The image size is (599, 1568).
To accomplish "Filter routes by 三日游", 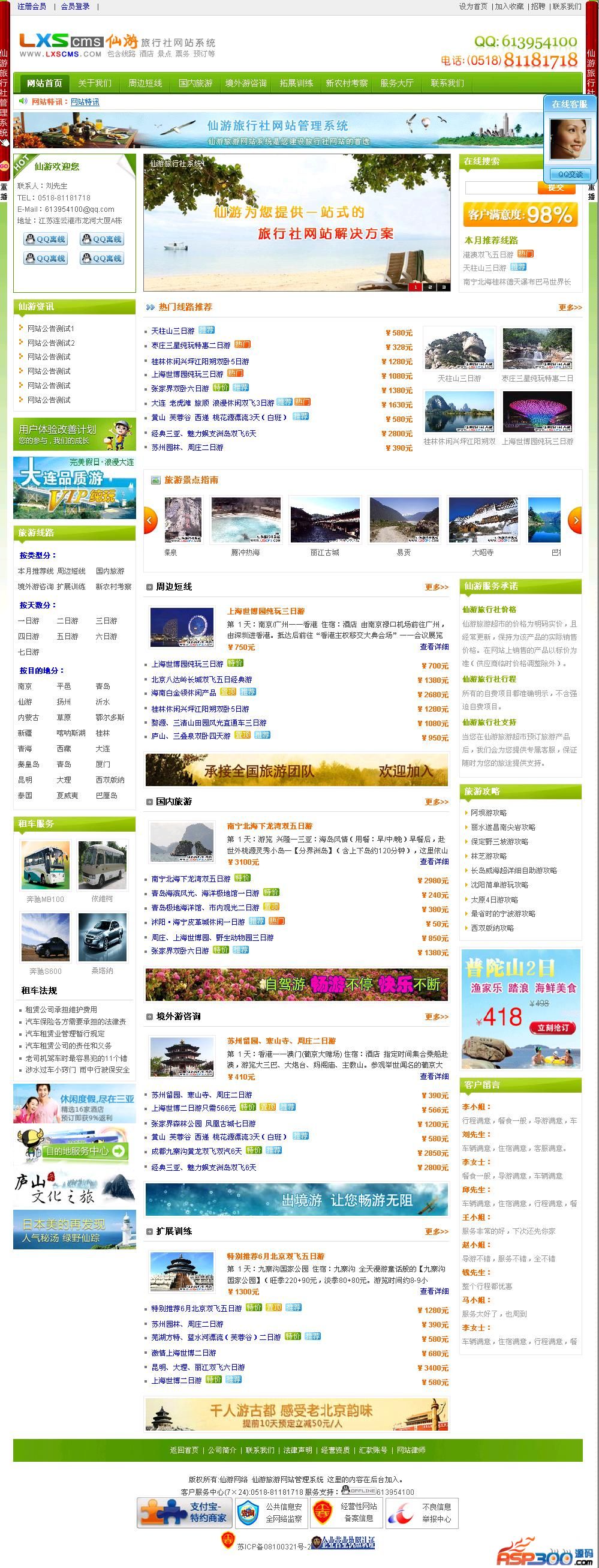I will point(106,621).
